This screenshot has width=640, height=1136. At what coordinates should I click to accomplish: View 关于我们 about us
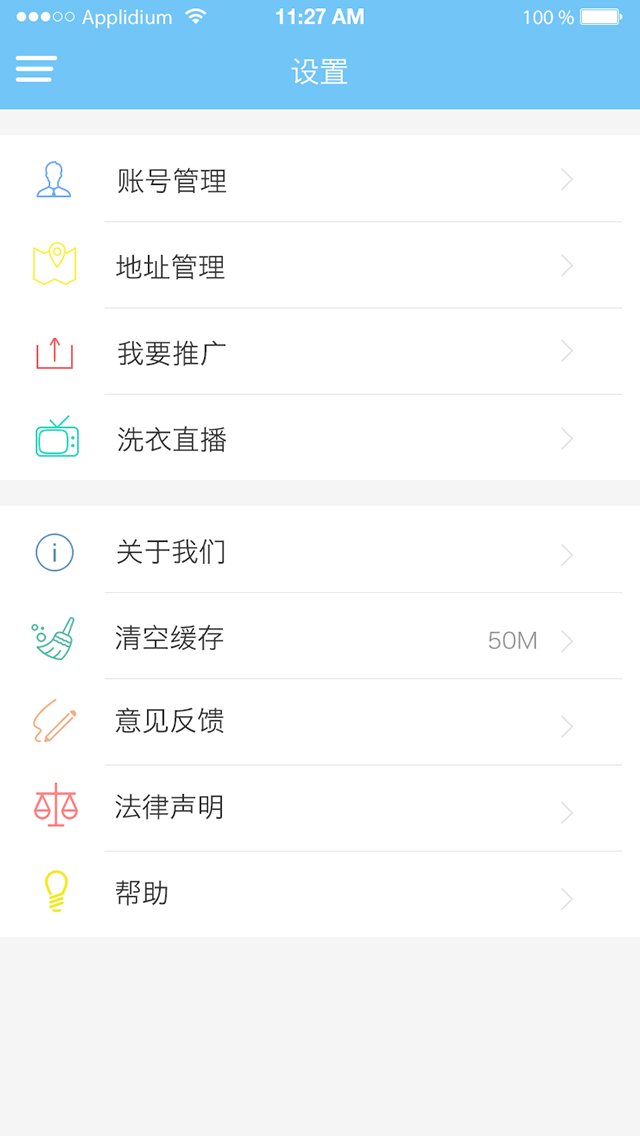pyautogui.click(x=320, y=550)
